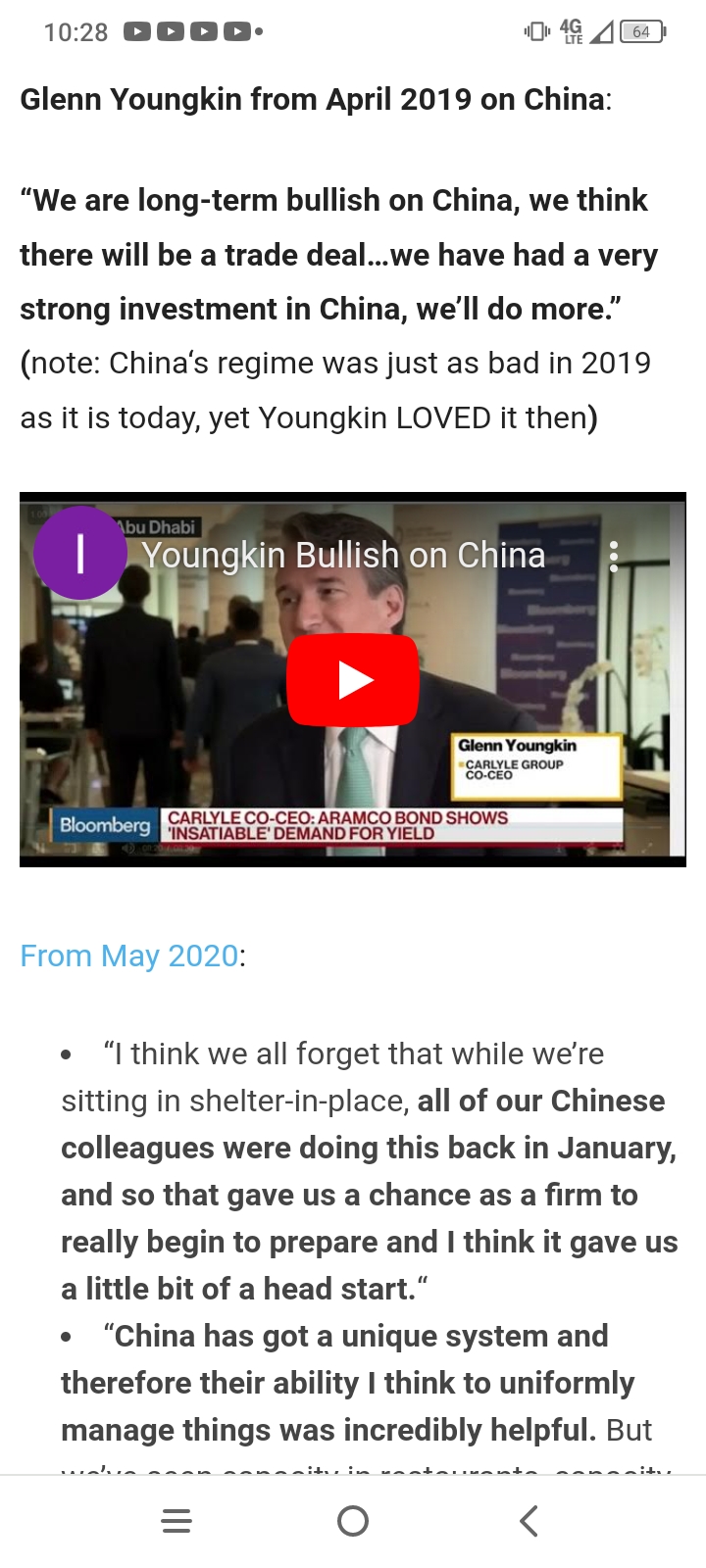Tap the purple channel avatar on the video
Image resolution: width=706 pixels, height=1568 pixels.
tap(80, 554)
